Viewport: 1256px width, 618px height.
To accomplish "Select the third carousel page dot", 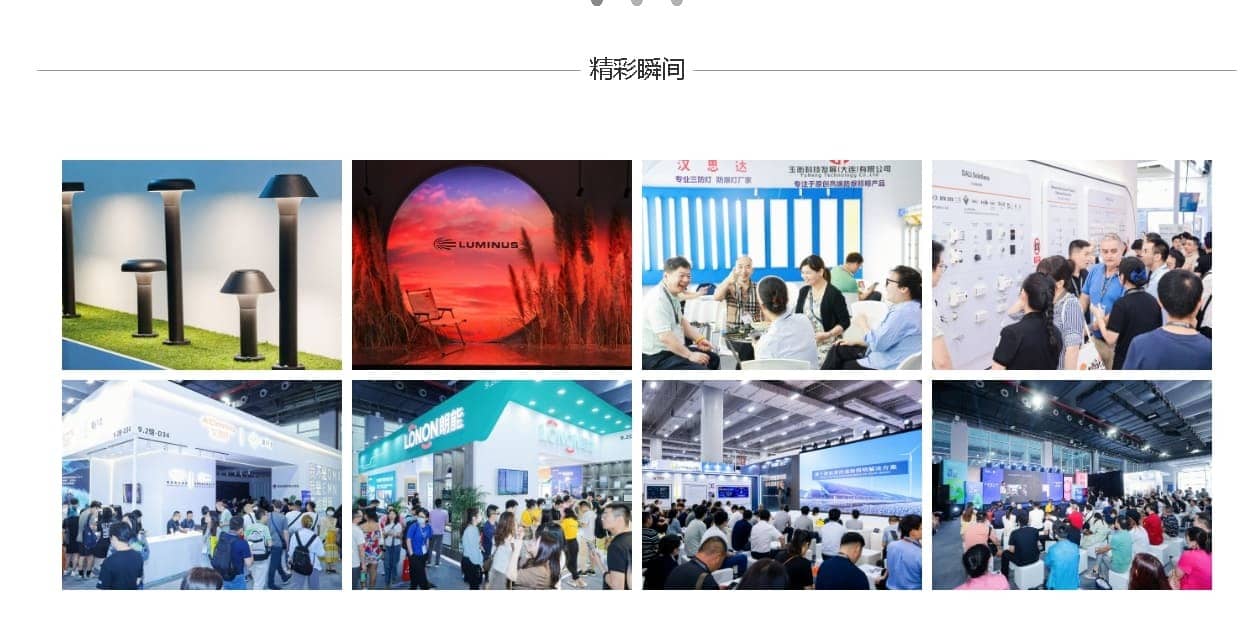I will [x=677, y=2].
